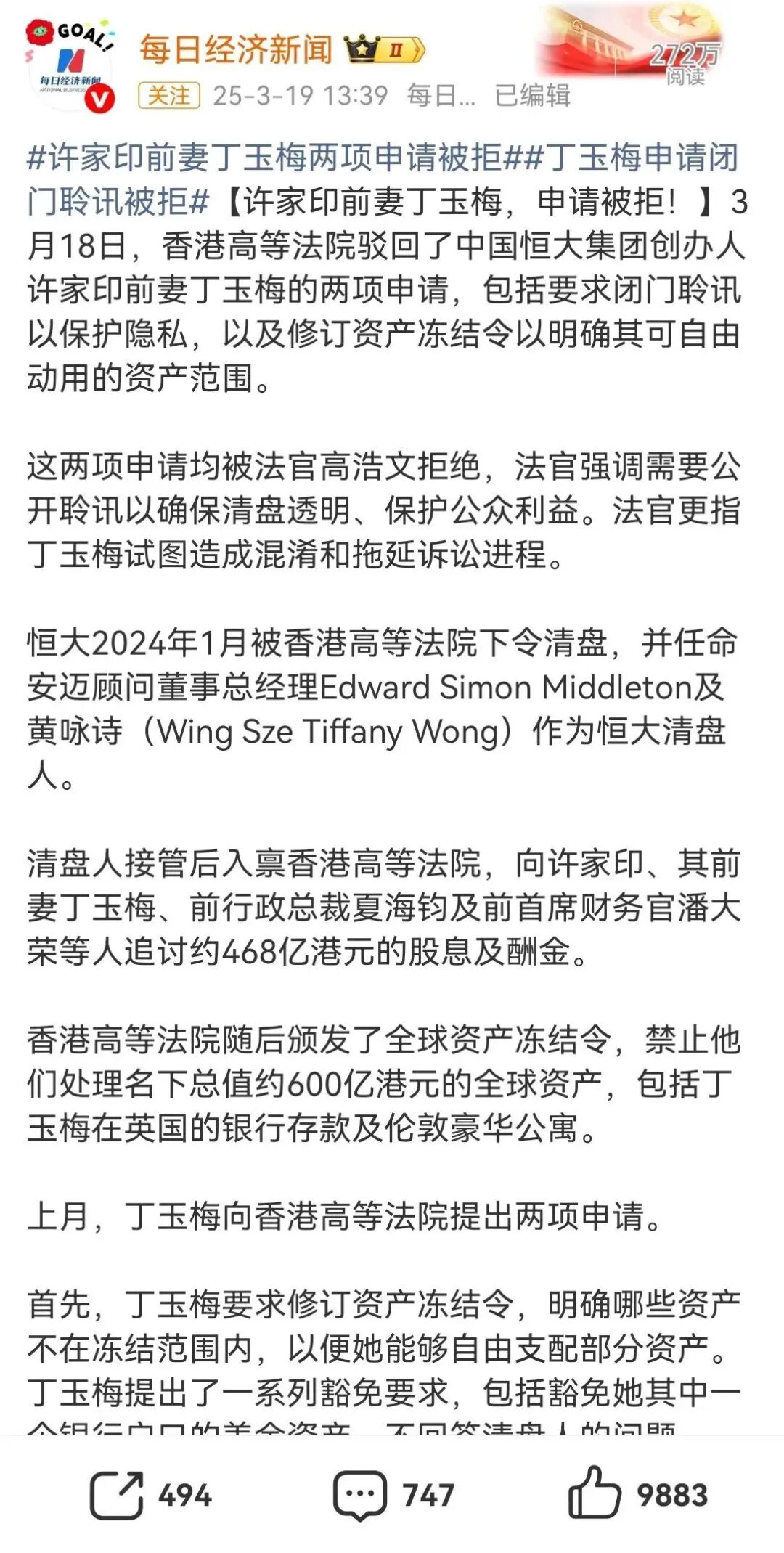
Task: Open the comments on this post
Action: [x=359, y=1495]
